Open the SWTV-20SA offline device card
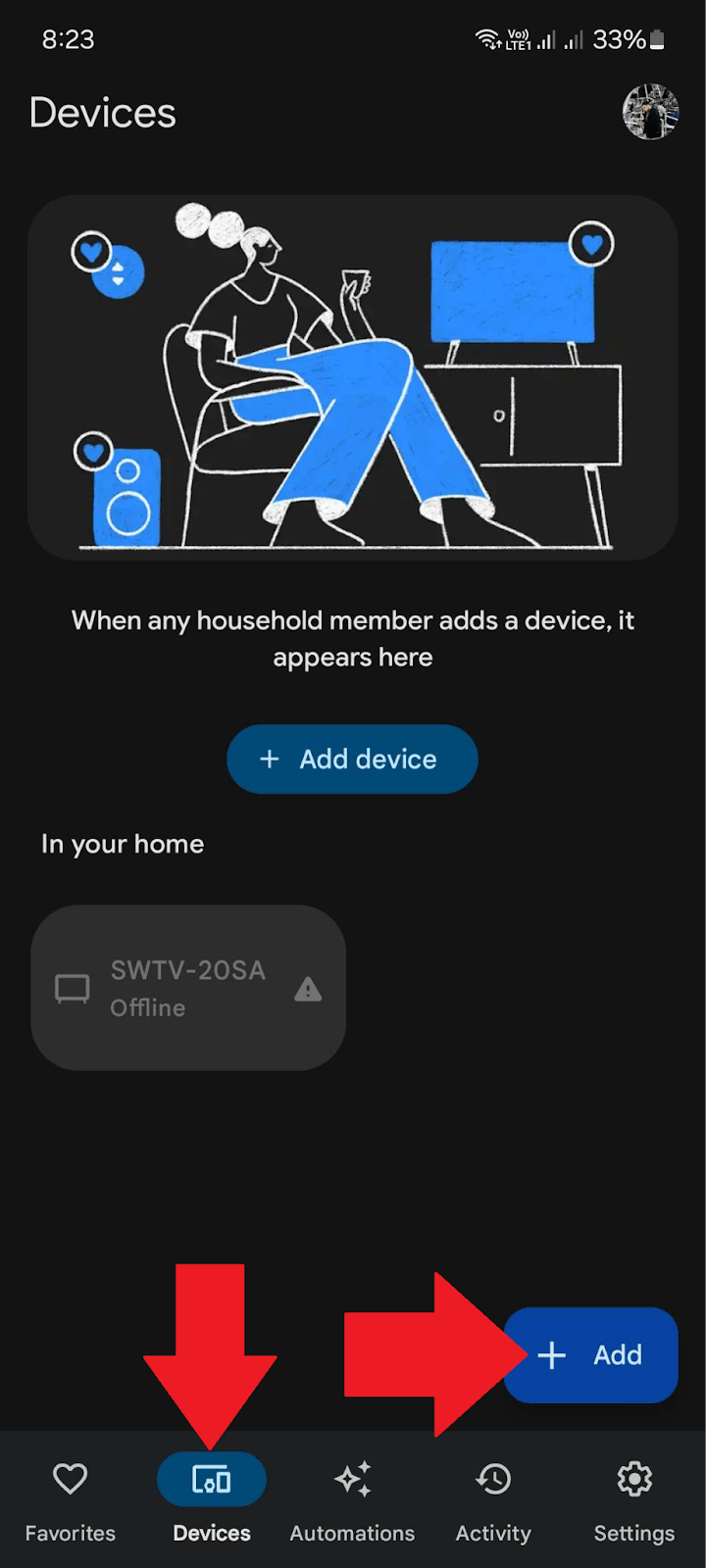The width and height of the screenshot is (706, 1568). (x=188, y=988)
